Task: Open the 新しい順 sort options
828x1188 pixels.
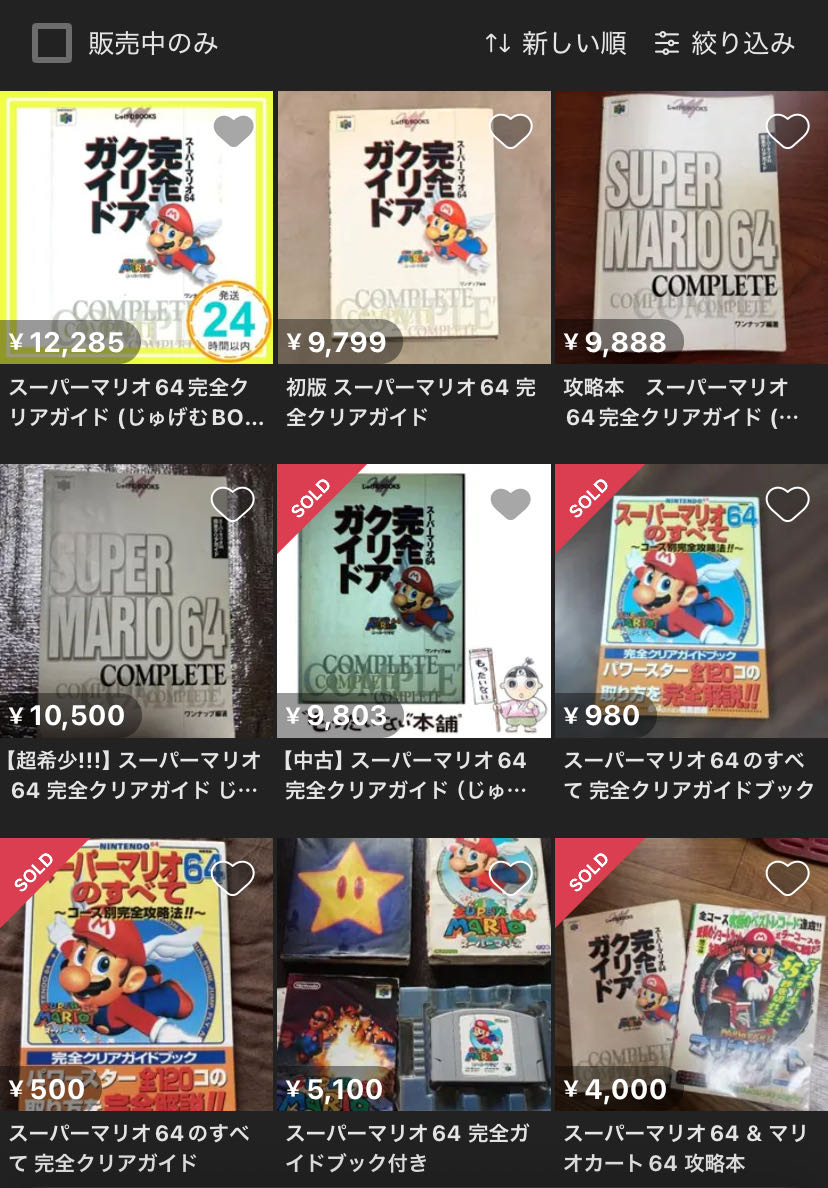Action: [555, 43]
